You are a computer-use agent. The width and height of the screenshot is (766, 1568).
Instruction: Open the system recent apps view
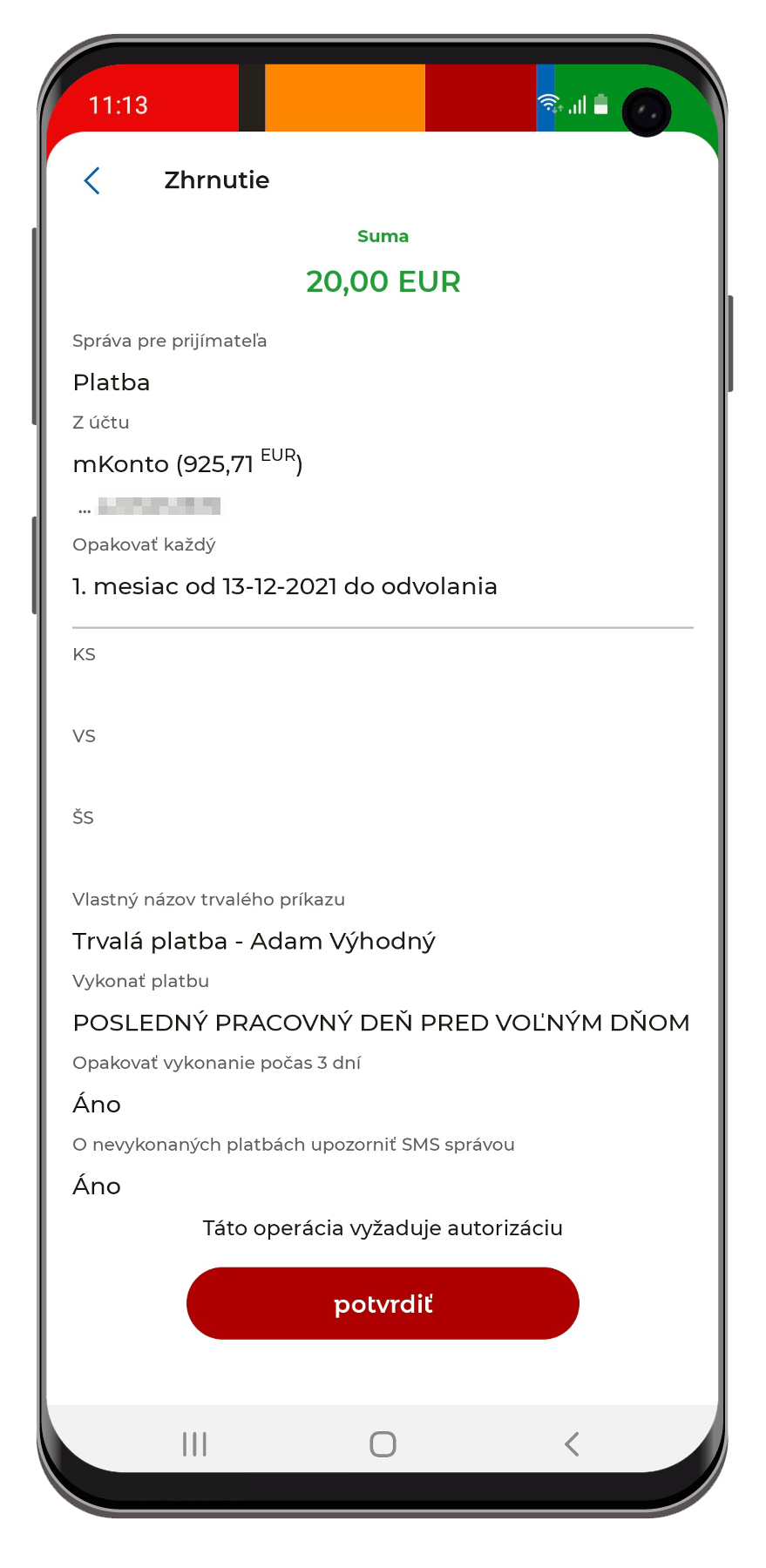coord(194,1444)
